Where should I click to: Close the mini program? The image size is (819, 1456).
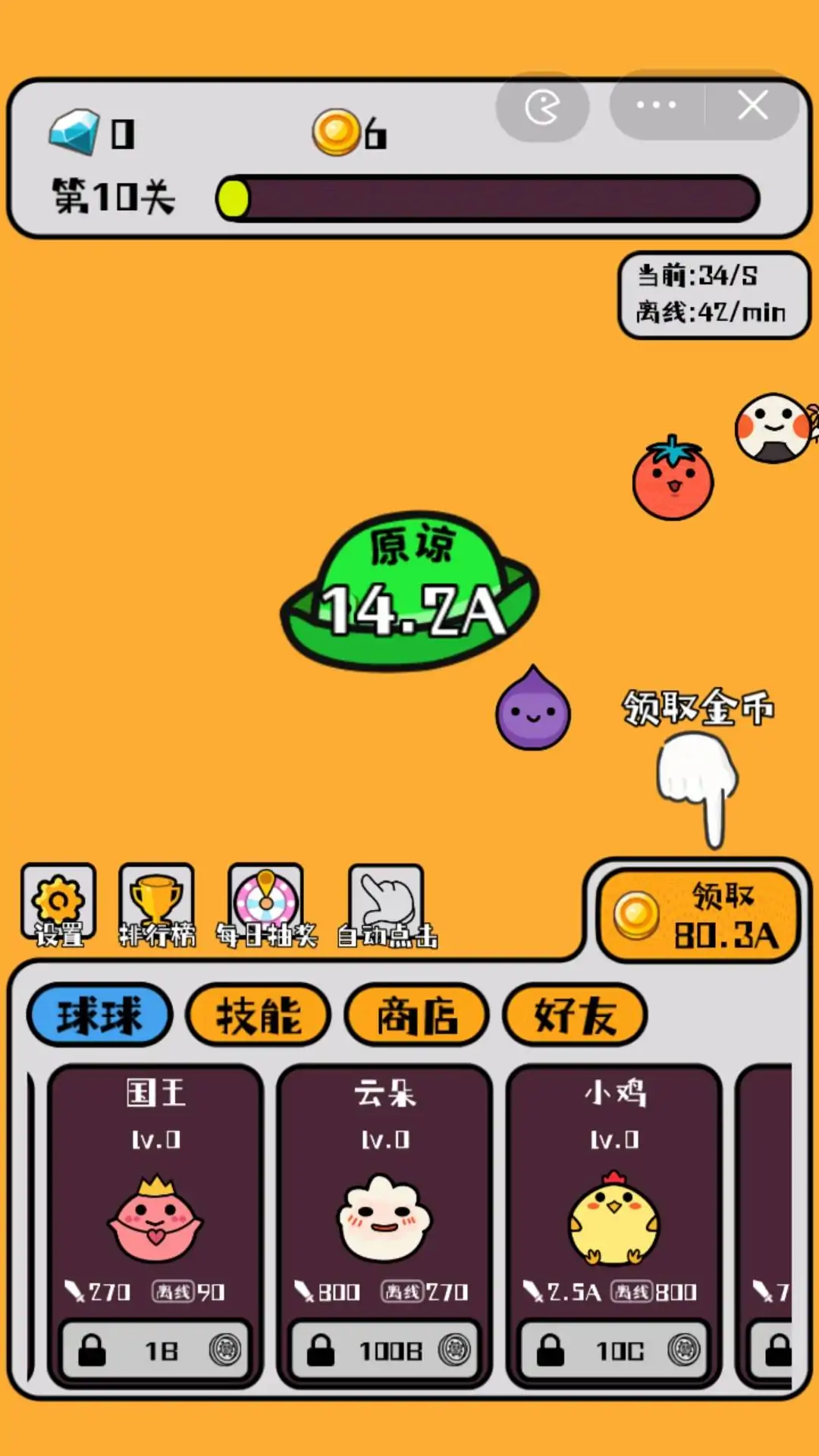752,105
